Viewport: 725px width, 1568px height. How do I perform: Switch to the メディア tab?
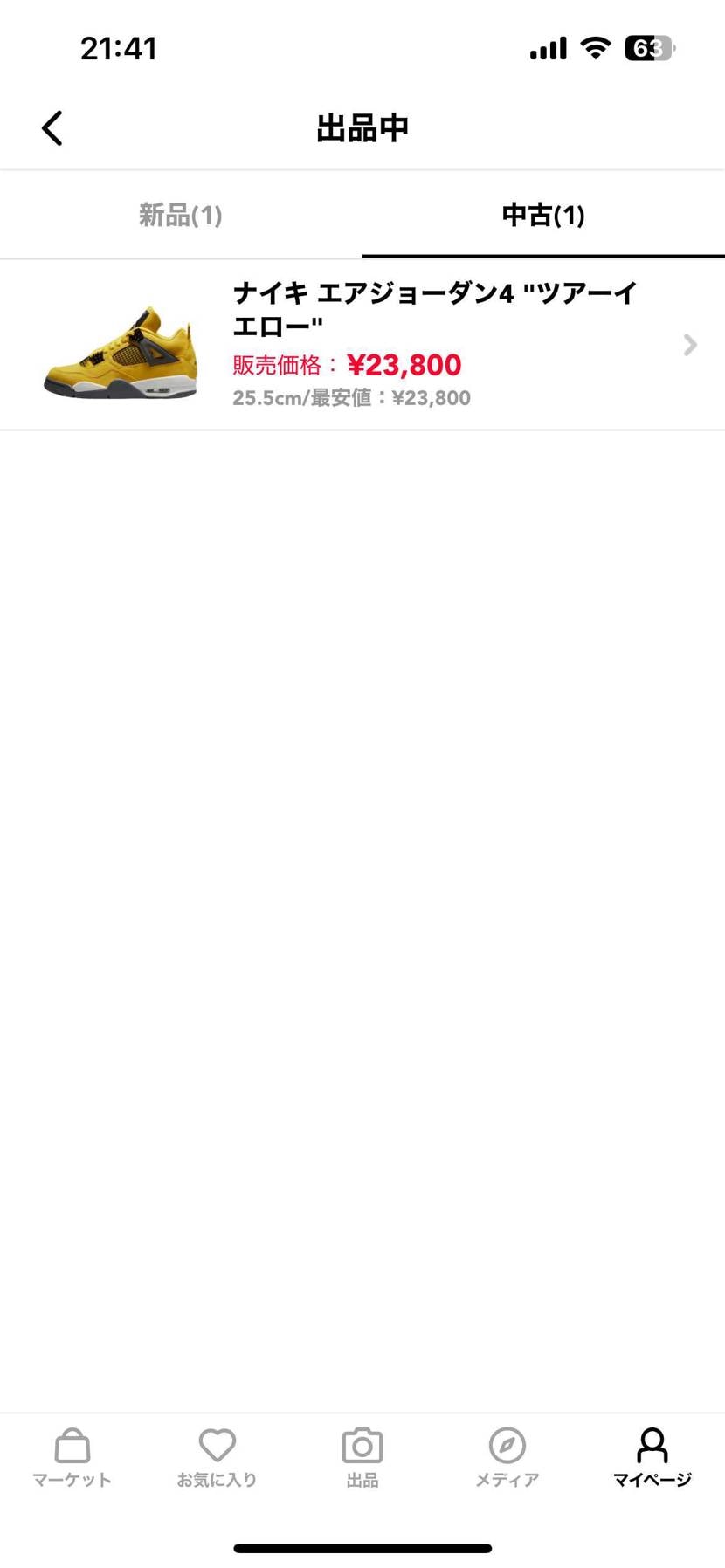click(x=507, y=1457)
